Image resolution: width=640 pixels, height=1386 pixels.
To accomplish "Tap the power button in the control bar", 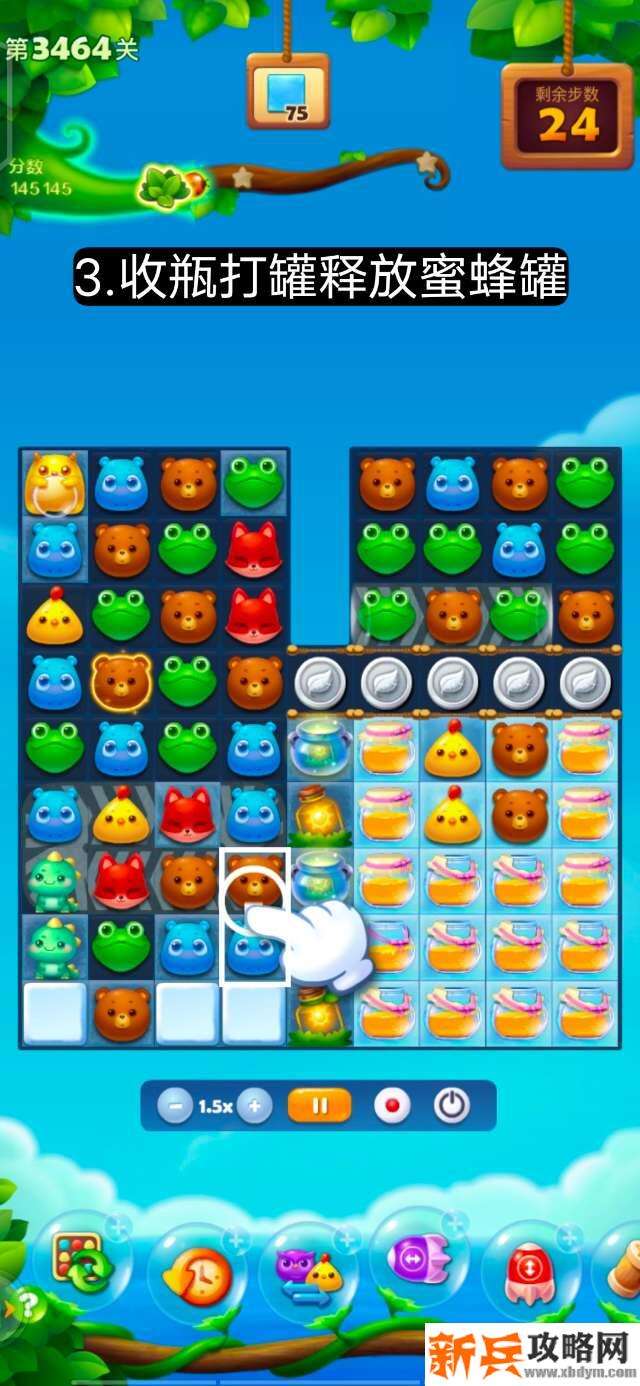I will tap(451, 1106).
